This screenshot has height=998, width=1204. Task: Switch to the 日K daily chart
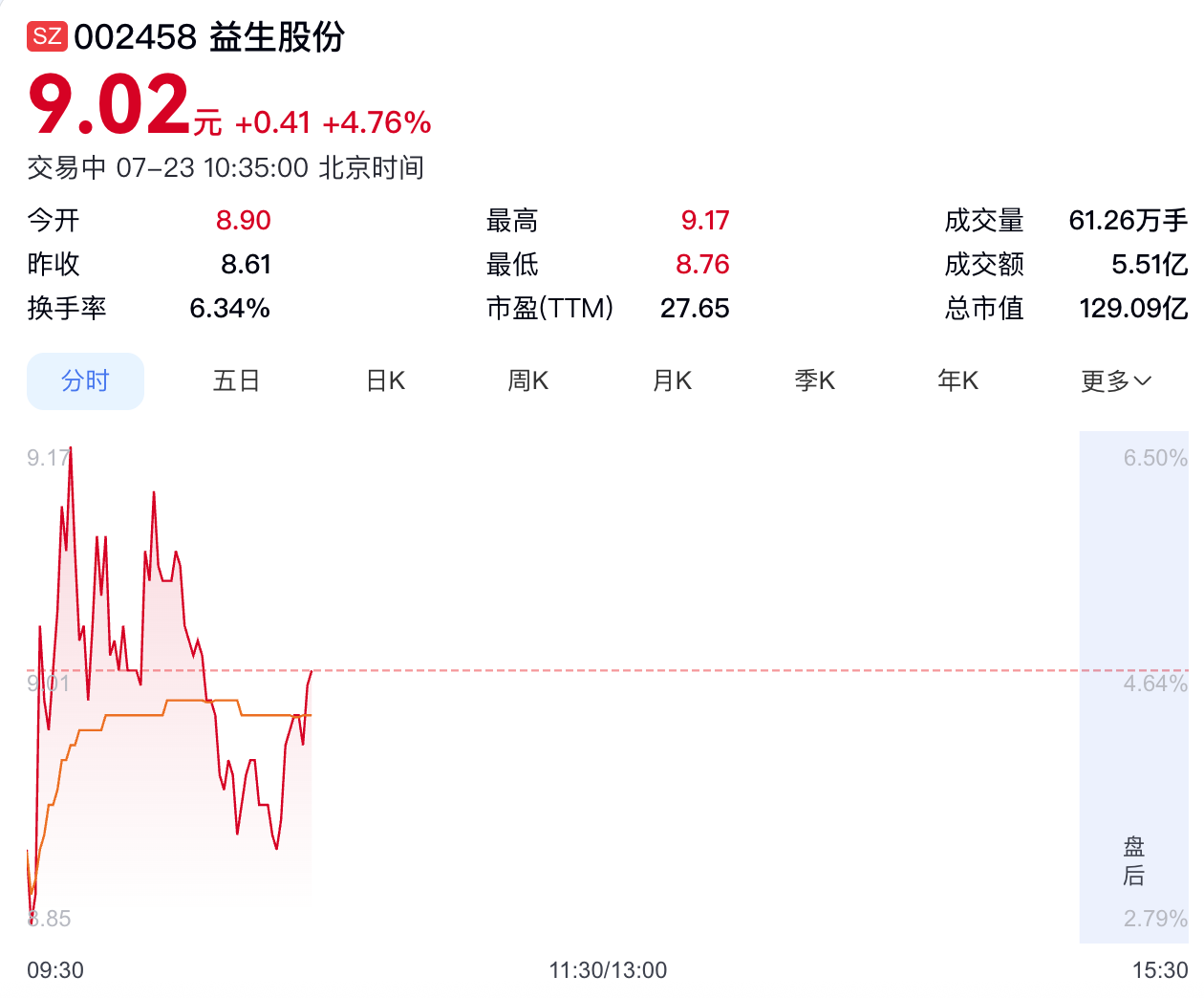click(x=386, y=381)
